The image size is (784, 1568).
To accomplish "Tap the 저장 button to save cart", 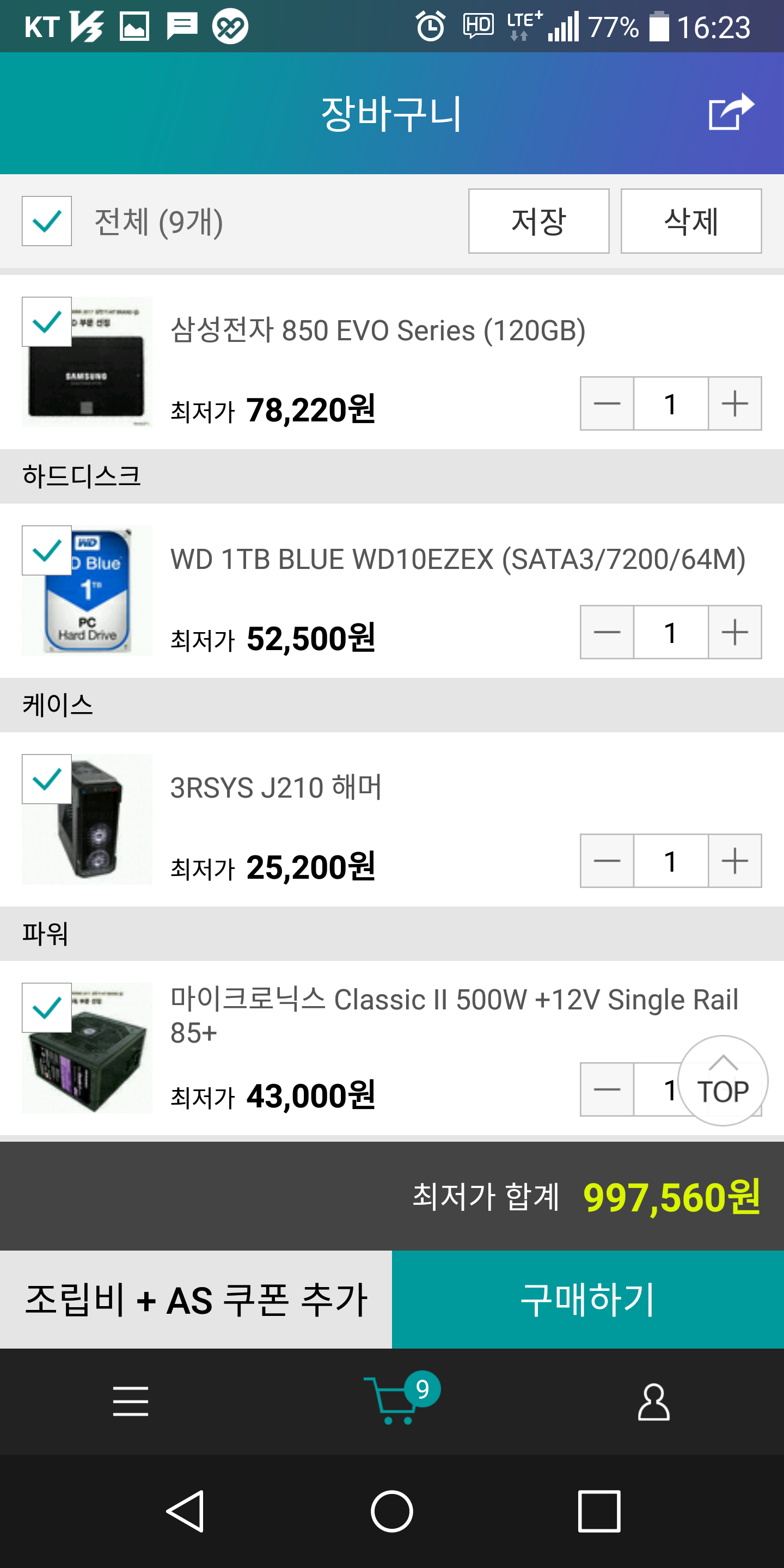I will 538,221.
